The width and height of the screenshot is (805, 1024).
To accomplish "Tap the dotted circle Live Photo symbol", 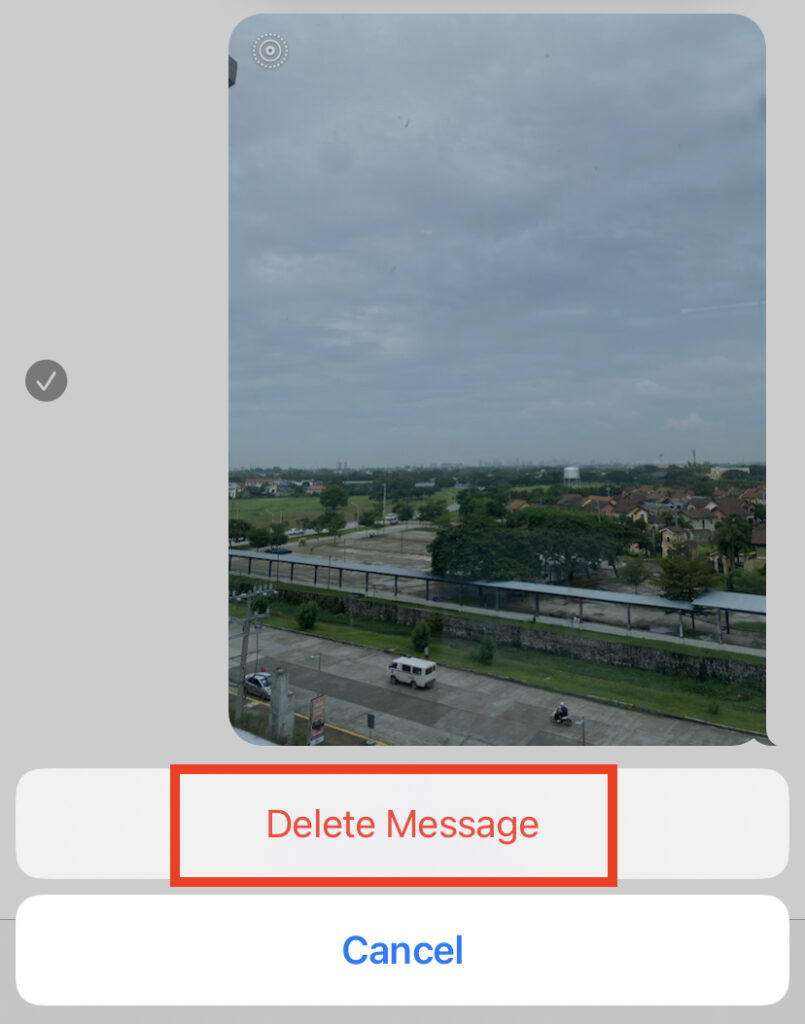I will click(x=270, y=49).
